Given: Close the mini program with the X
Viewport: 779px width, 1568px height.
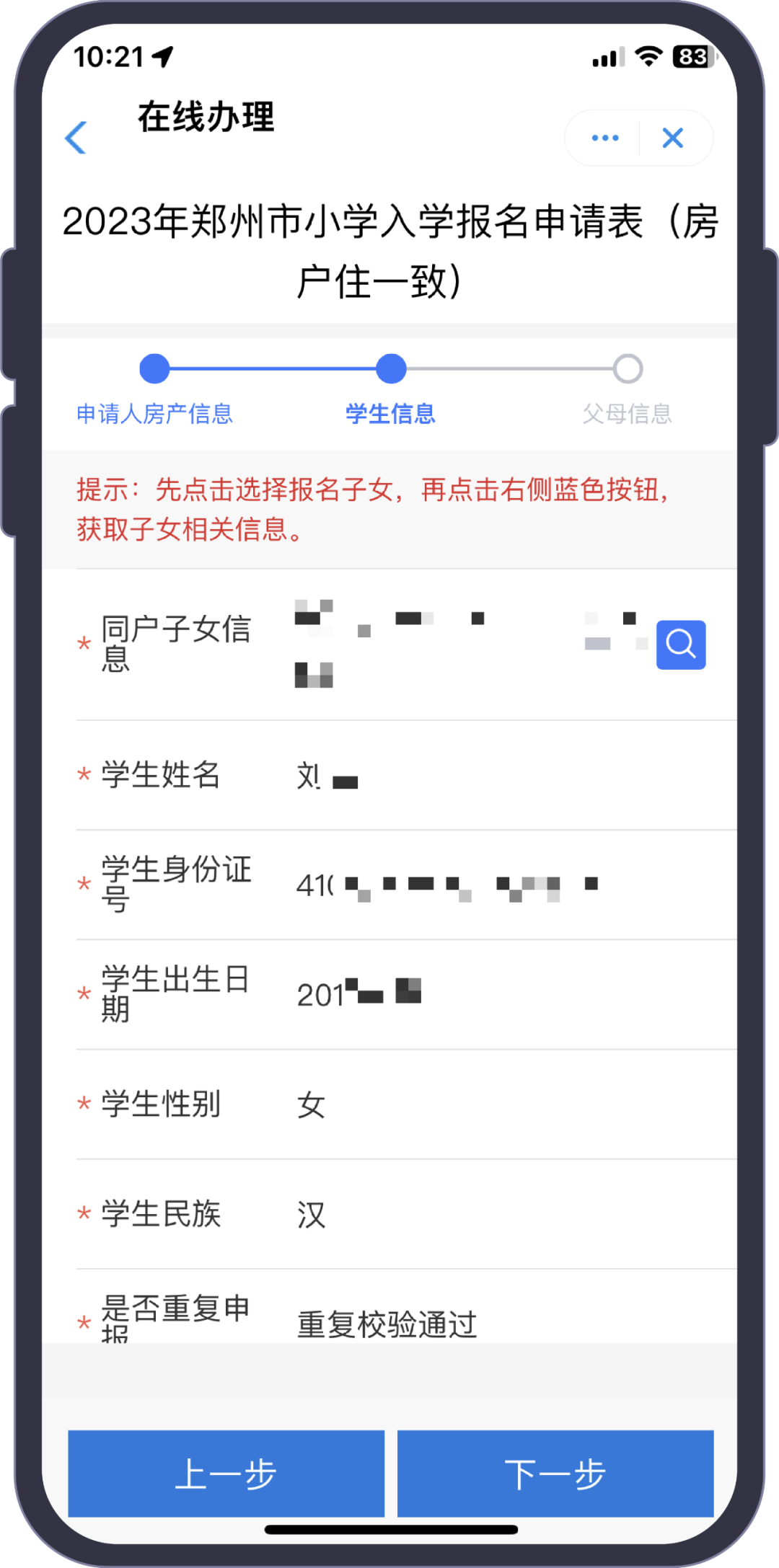Looking at the screenshot, I should (672, 138).
